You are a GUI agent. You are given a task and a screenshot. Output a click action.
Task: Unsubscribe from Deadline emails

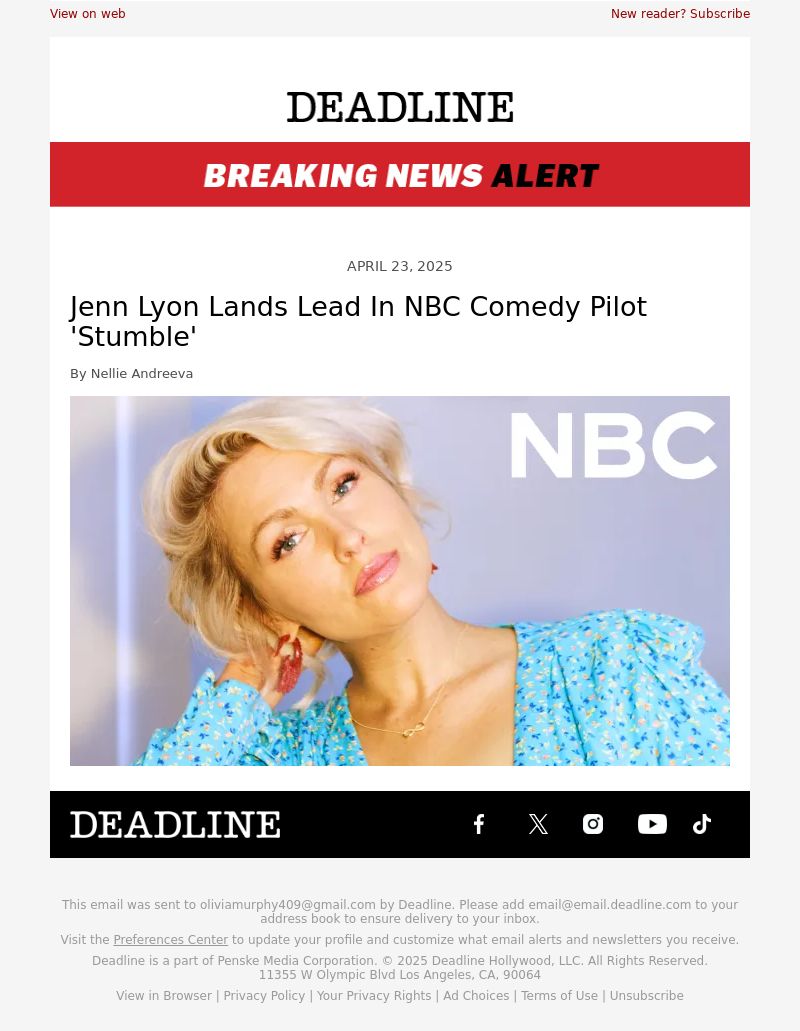pyautogui.click(x=646, y=996)
